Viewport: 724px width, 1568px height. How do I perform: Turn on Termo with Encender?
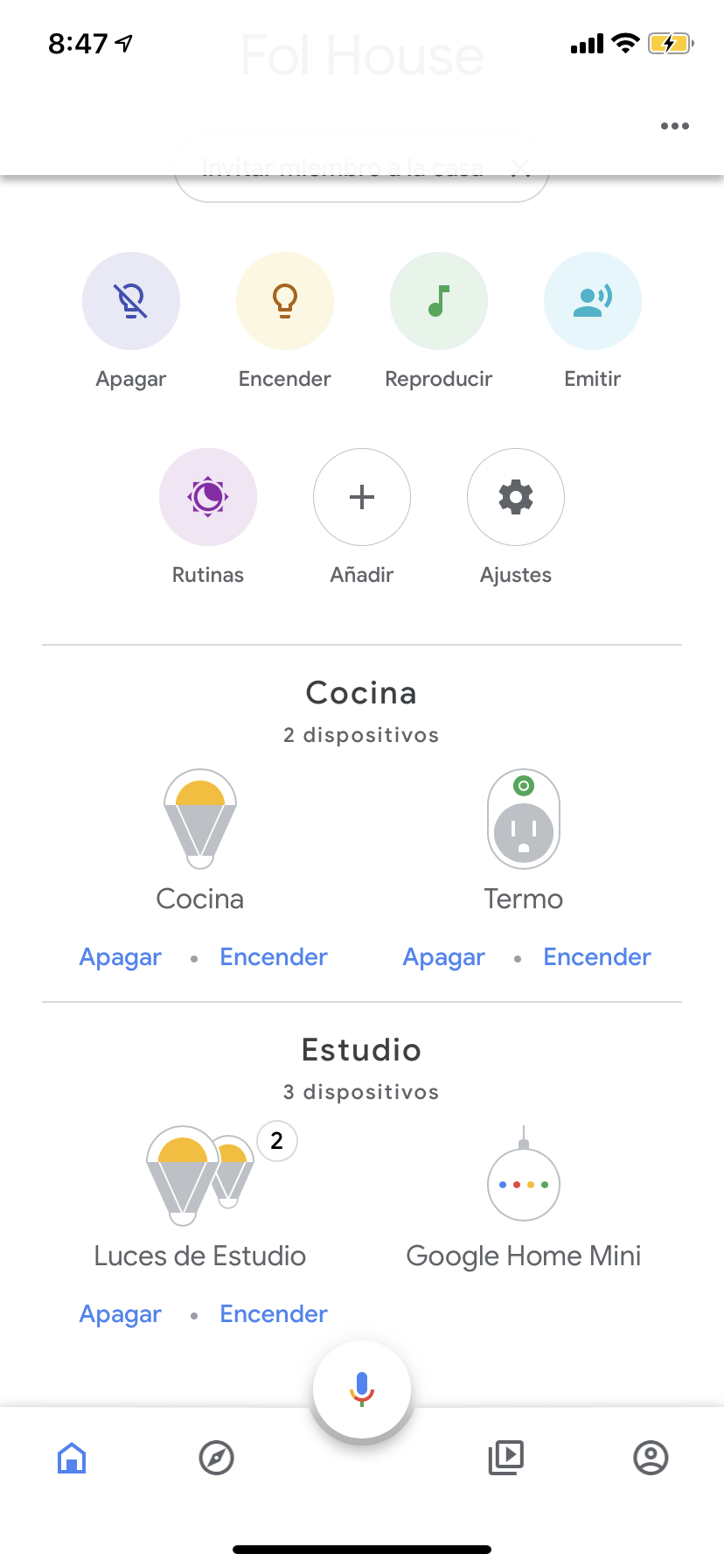(x=597, y=957)
